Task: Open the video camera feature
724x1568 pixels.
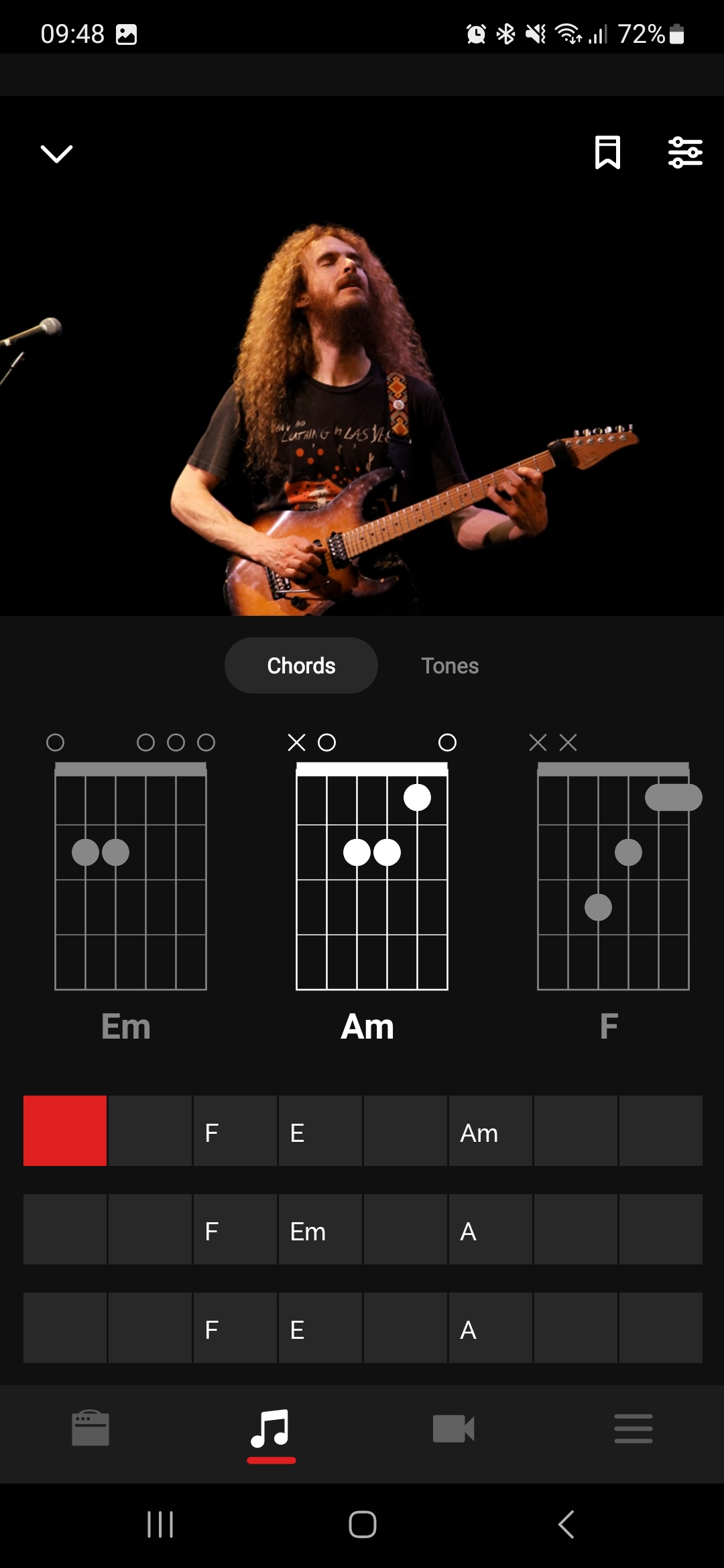Action: 452,1429
